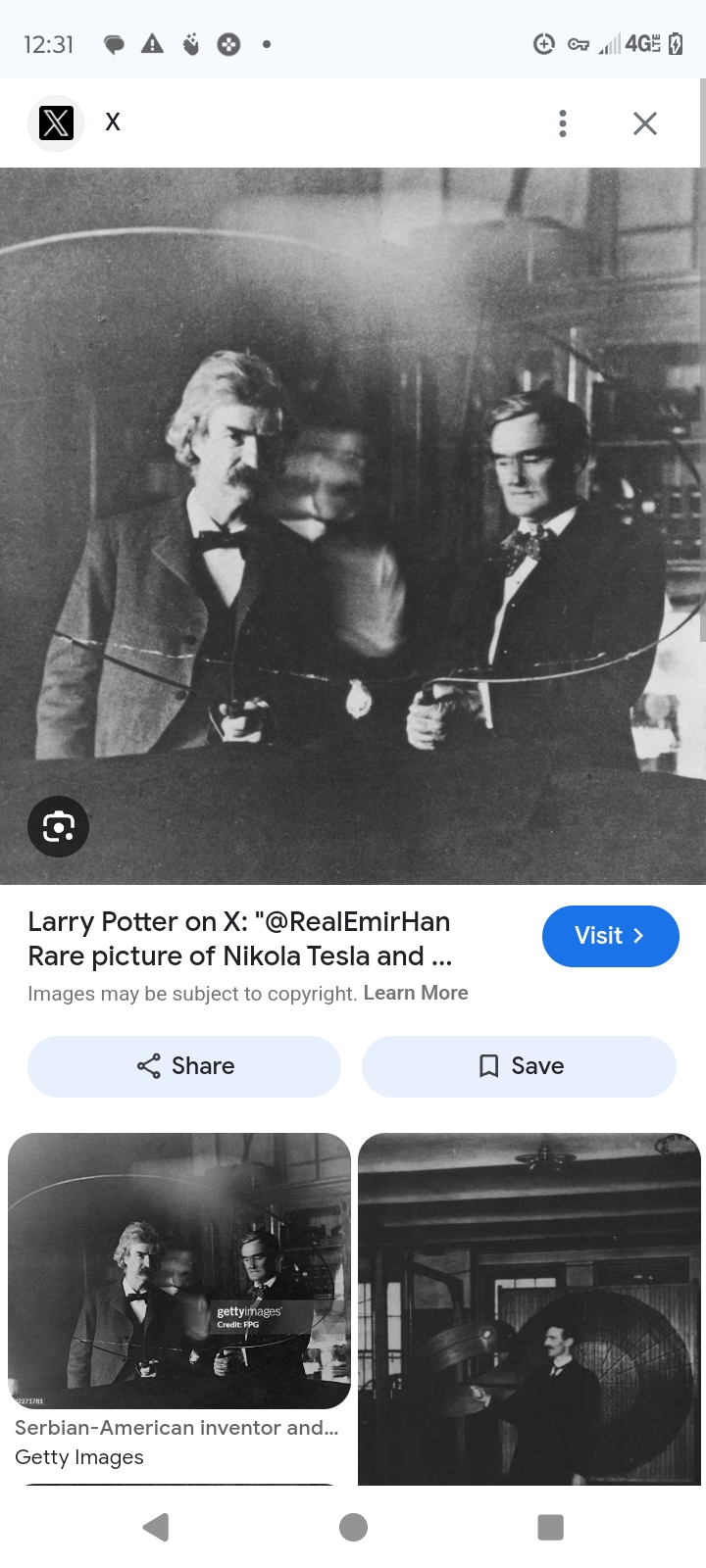Save this image to collections
Image resolution: width=706 pixels, height=1568 pixels.
point(519,1066)
